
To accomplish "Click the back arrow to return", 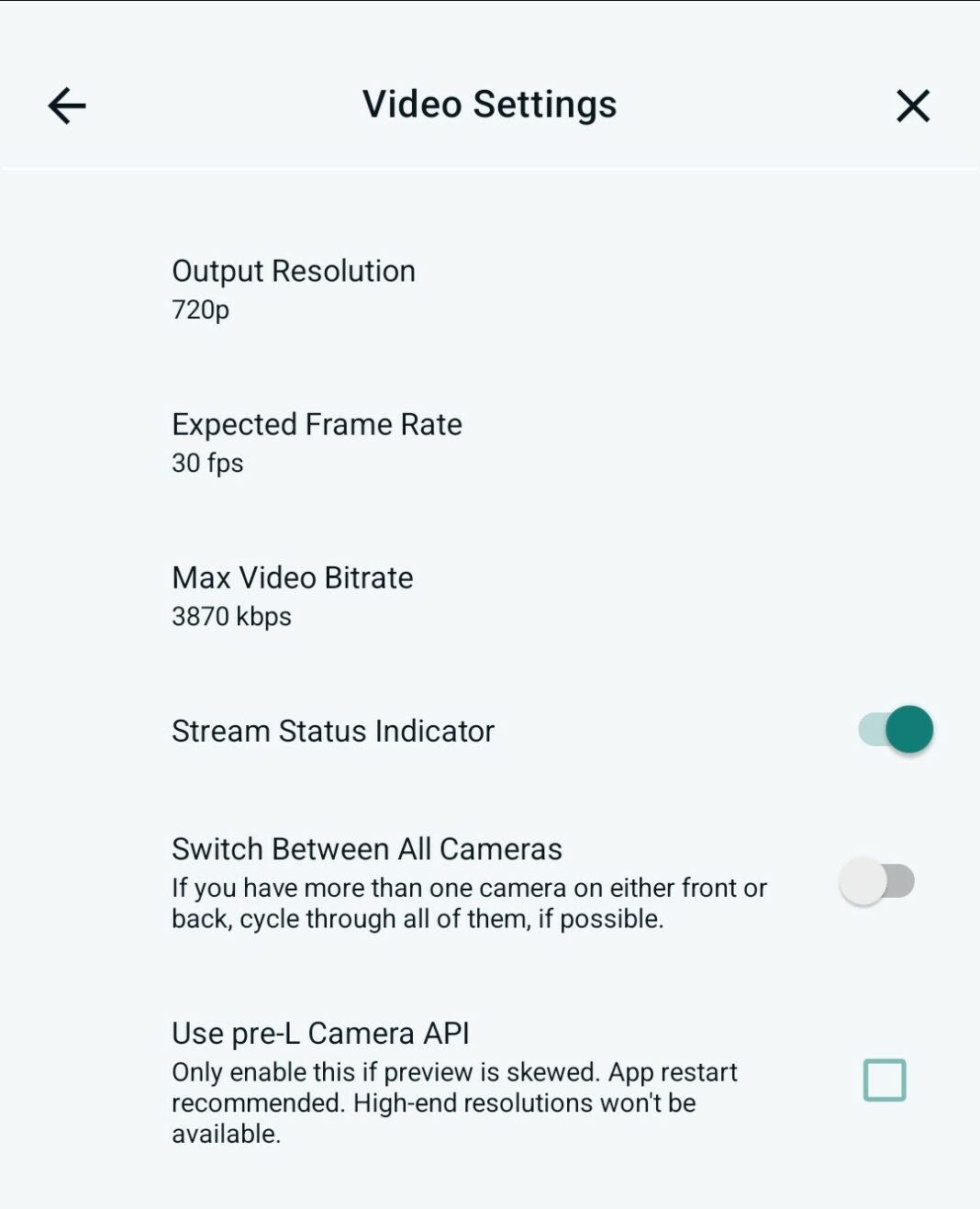I will [x=64, y=106].
